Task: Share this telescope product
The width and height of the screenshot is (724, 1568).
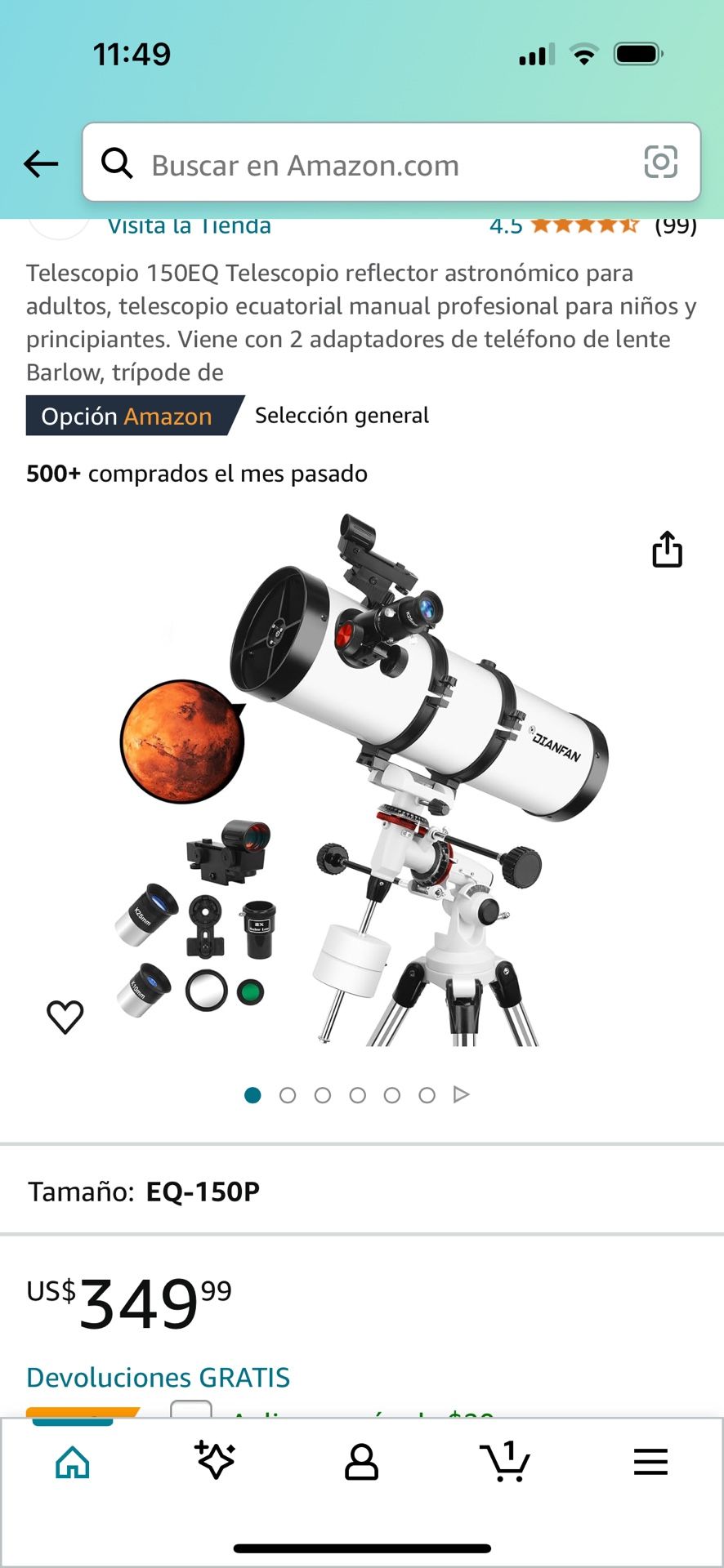Action: (667, 549)
